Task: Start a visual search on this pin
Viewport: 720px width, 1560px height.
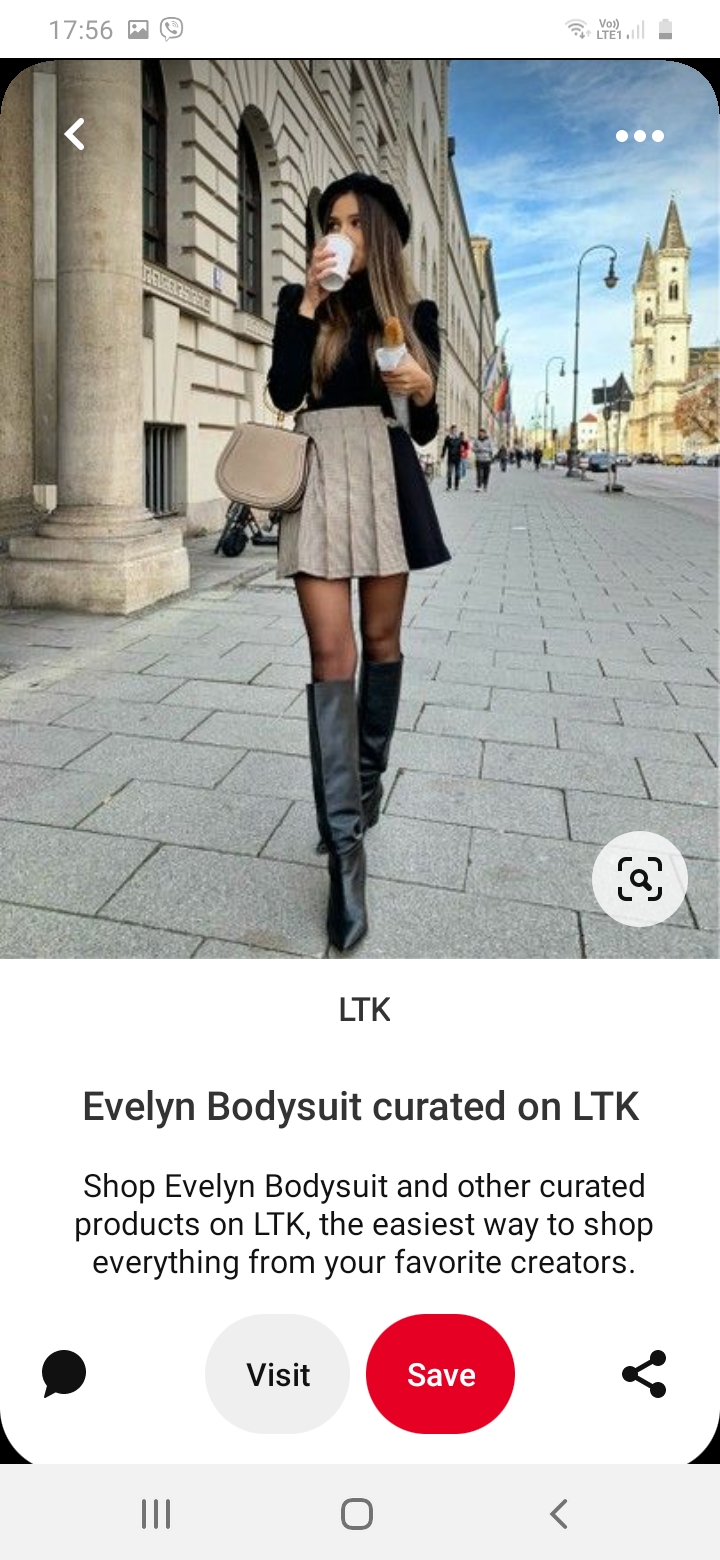Action: [639, 879]
